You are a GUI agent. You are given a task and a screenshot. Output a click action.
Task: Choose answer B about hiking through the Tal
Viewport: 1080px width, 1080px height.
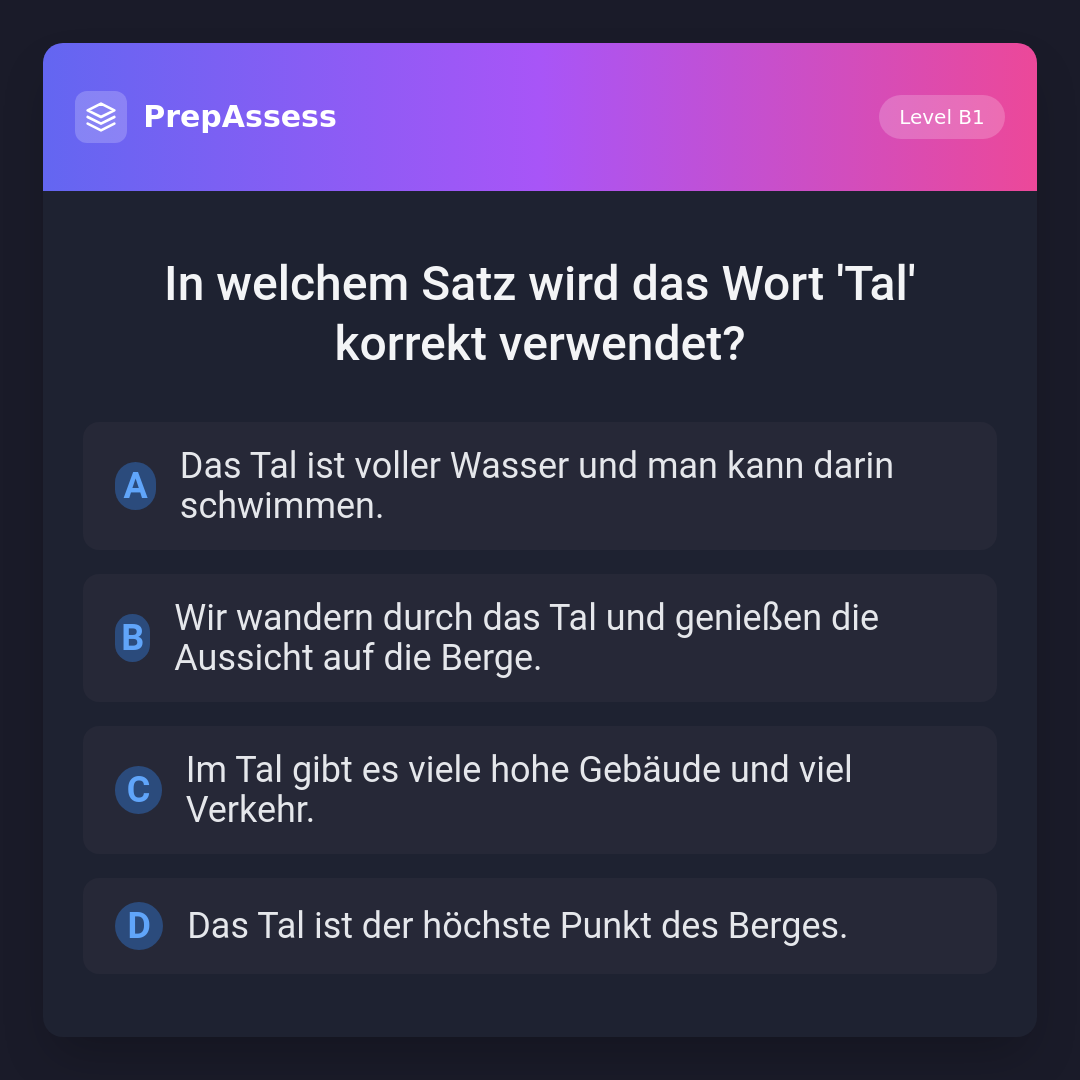(539, 638)
